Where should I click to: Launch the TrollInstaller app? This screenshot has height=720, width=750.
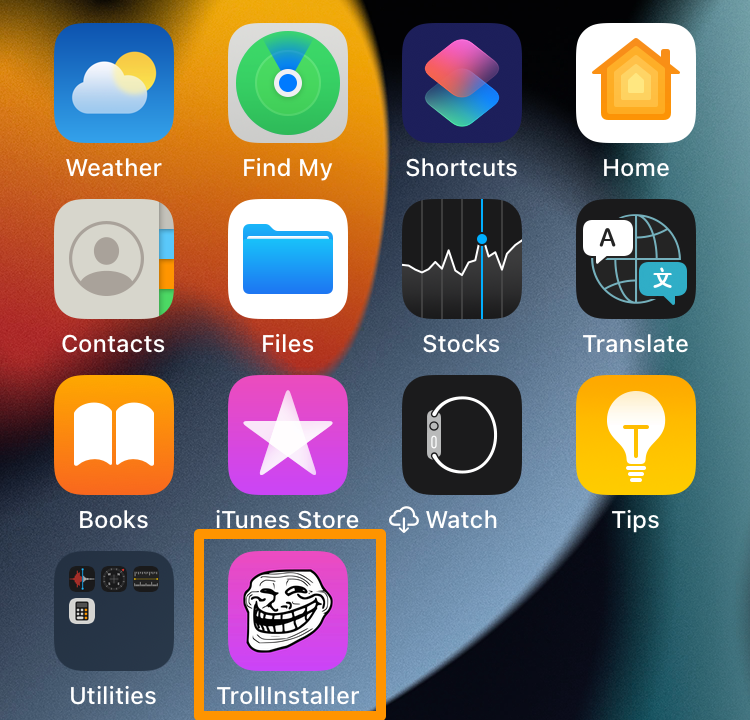288,611
